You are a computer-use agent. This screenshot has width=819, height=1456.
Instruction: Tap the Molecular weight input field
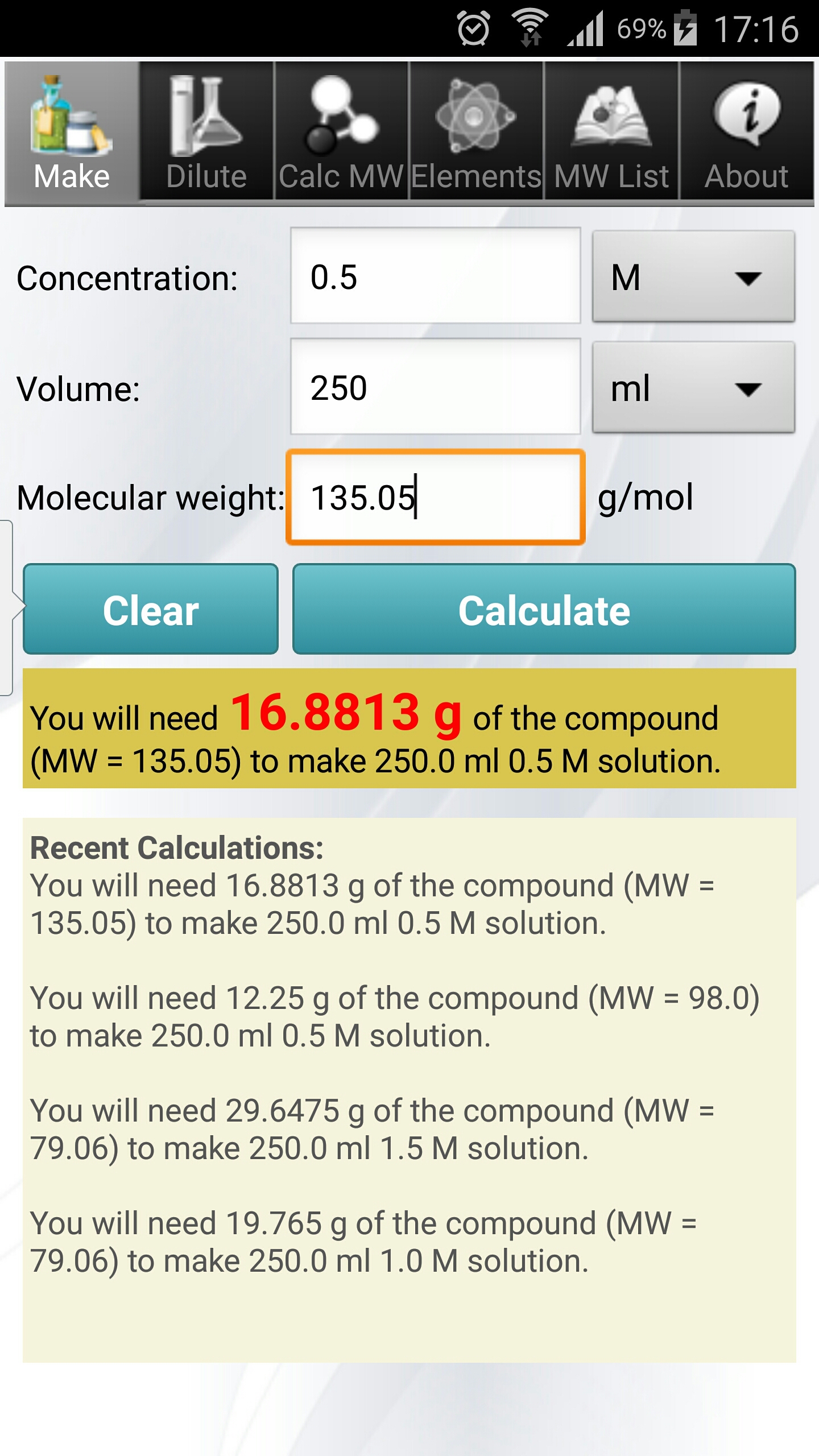[435, 498]
